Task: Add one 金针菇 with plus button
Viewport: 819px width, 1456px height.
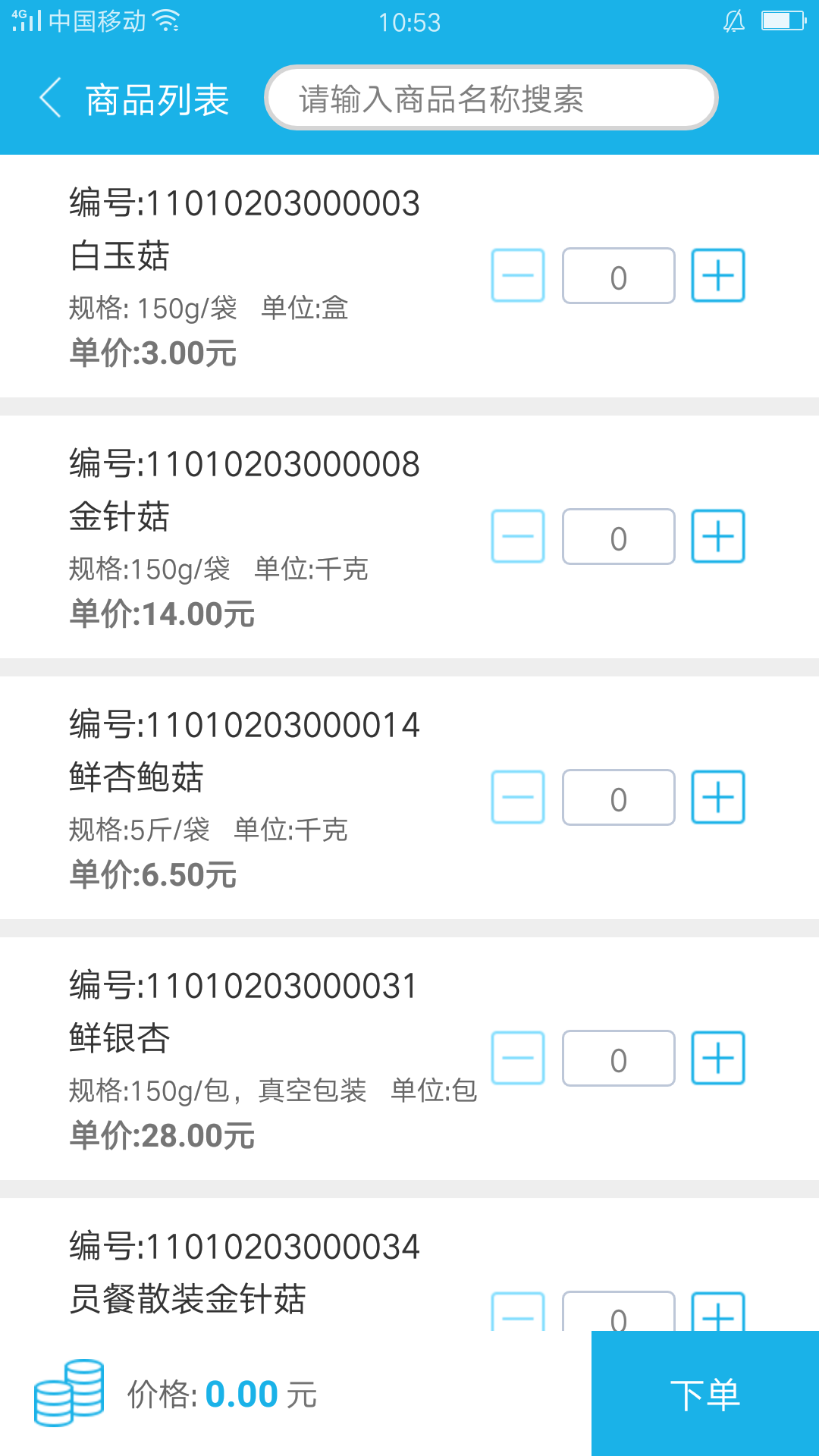Action: coord(717,536)
